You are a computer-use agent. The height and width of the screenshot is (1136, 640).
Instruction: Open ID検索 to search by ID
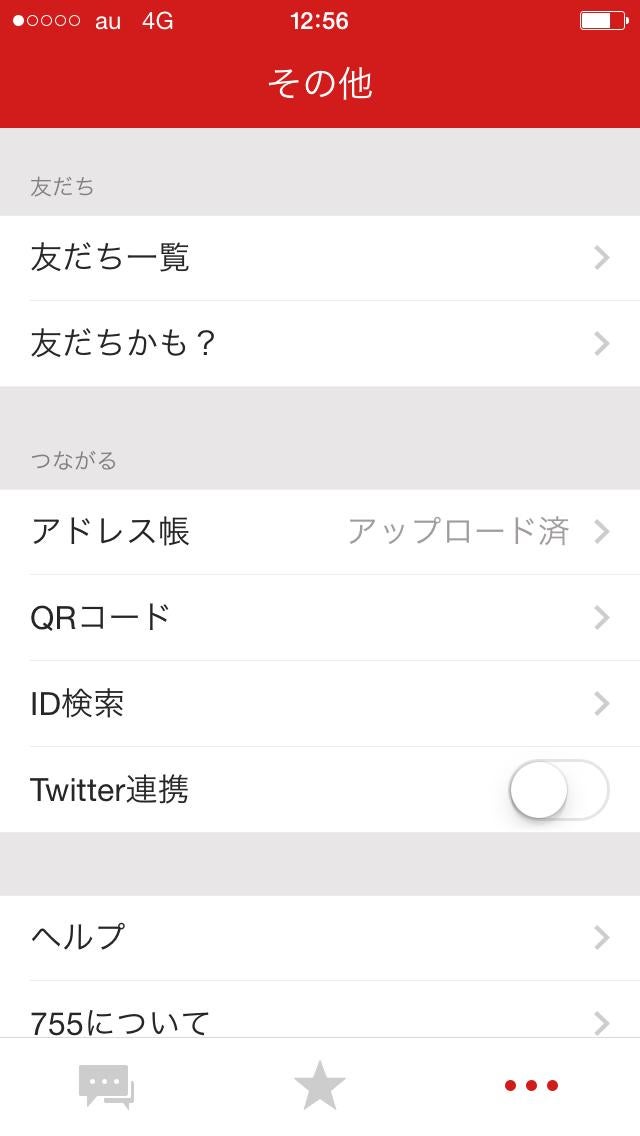click(320, 704)
